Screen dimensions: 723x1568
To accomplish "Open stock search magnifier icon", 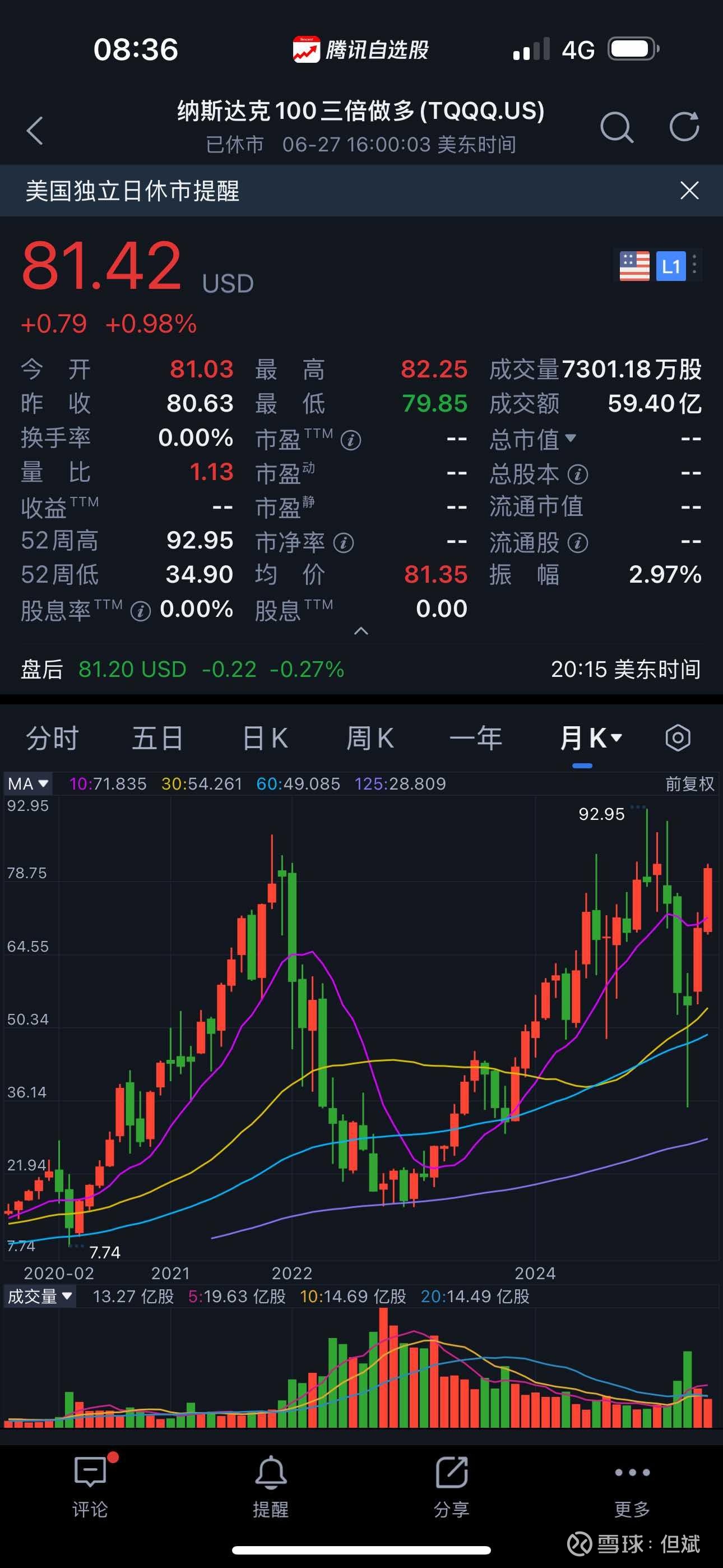I will tap(617, 127).
